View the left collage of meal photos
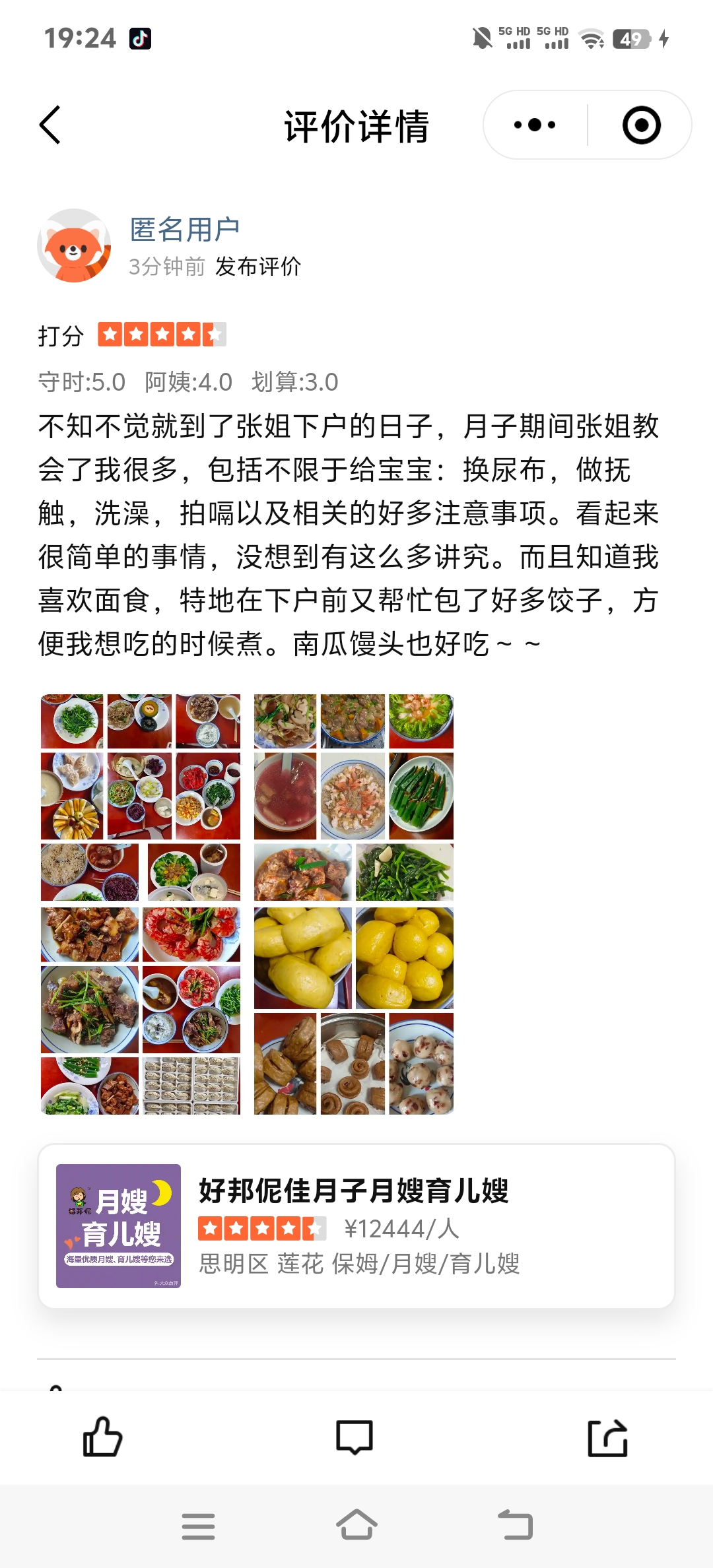Screen dimensions: 713x1568 tap(141, 904)
